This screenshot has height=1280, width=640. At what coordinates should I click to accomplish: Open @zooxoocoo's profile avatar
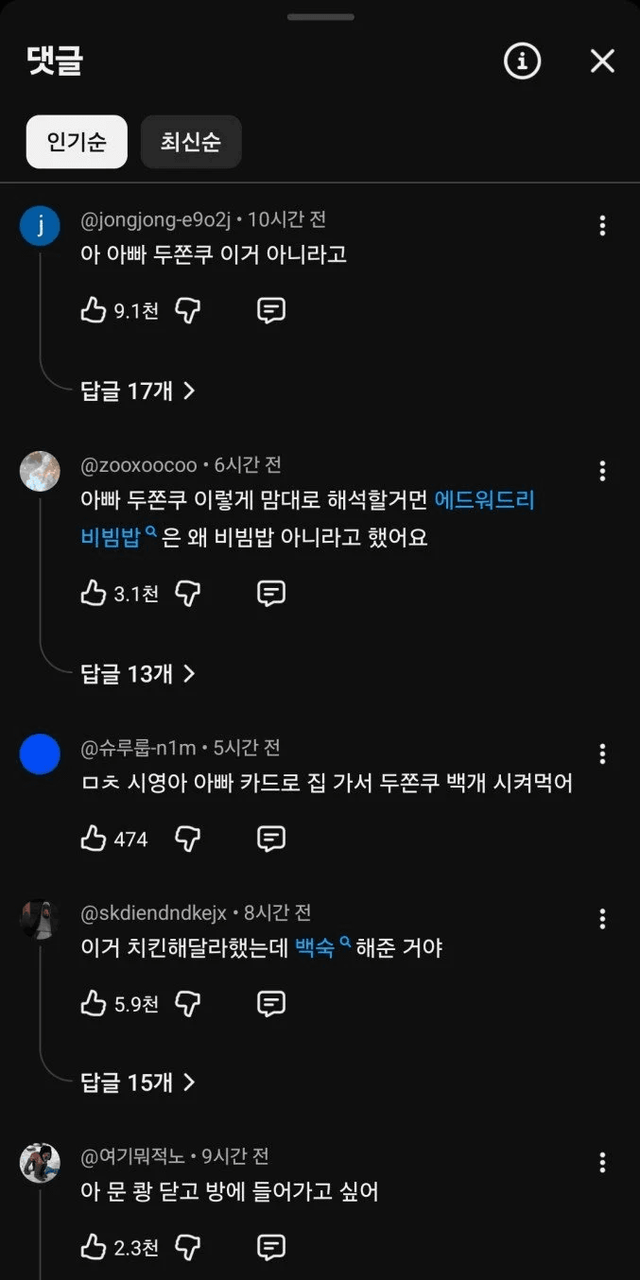tap(40, 471)
